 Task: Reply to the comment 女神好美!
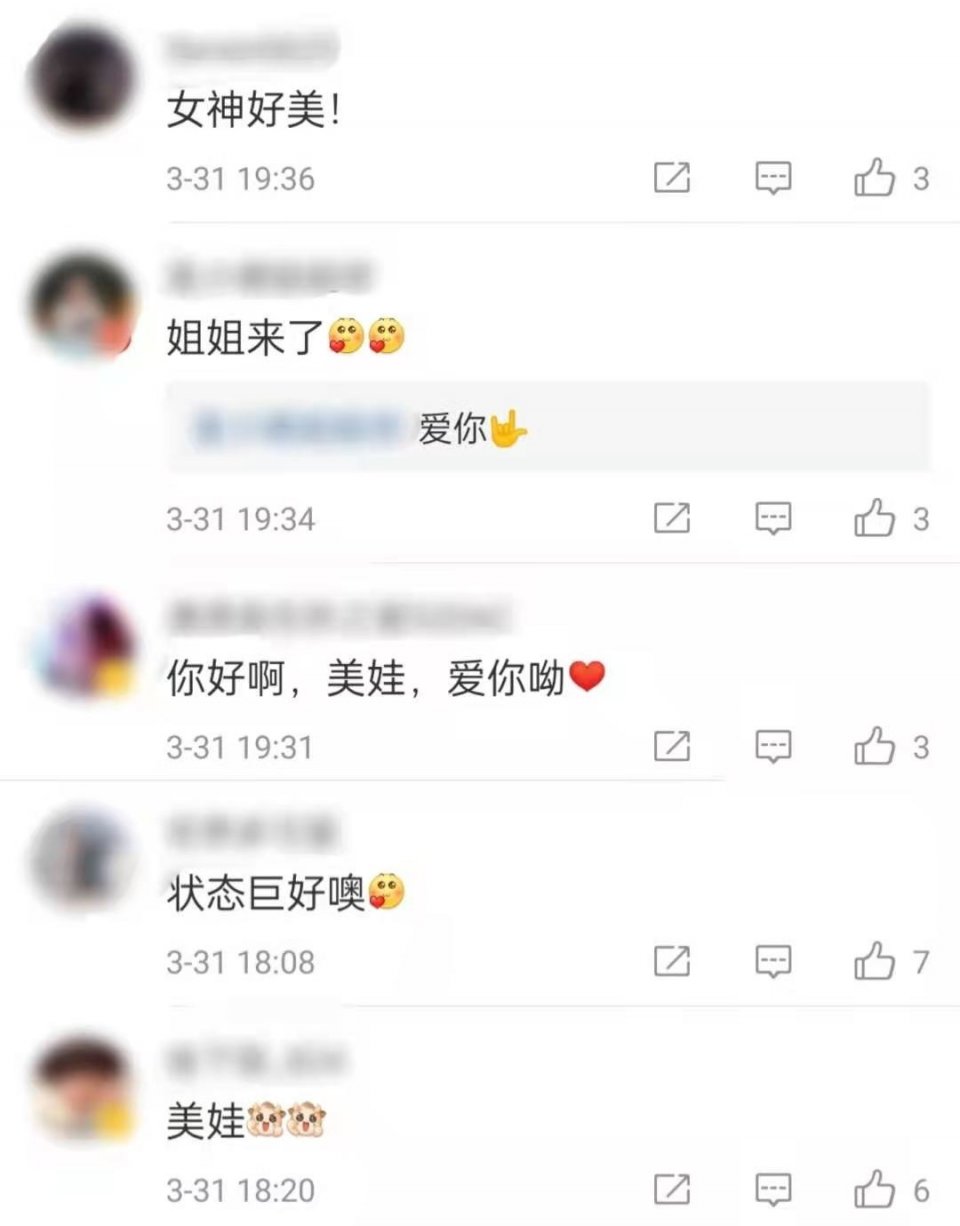click(x=773, y=179)
